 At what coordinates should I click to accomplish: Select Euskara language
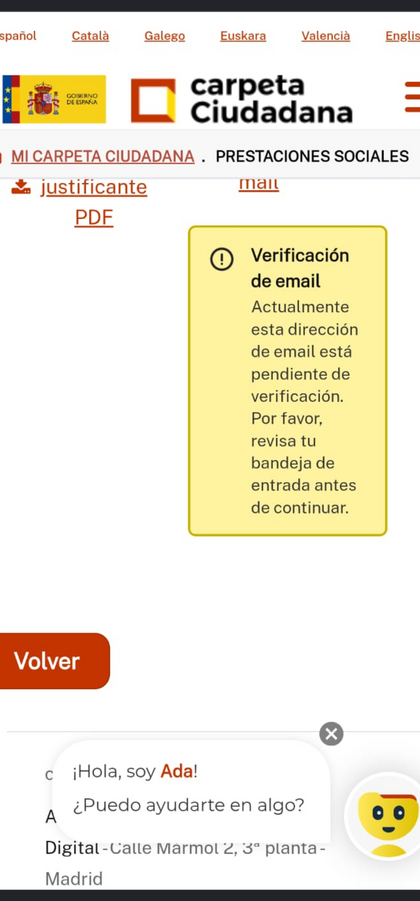click(x=243, y=36)
